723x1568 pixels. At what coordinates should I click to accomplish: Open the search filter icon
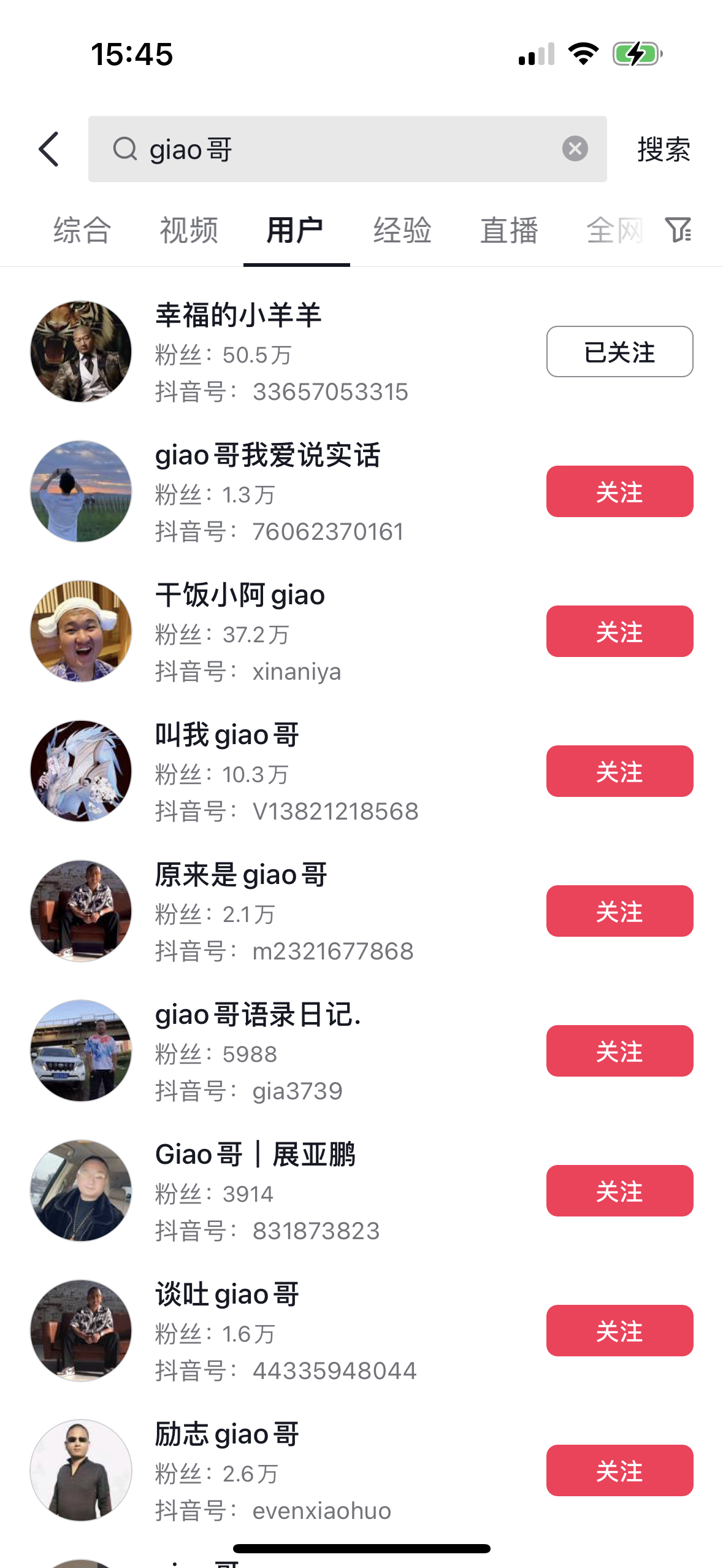click(678, 230)
